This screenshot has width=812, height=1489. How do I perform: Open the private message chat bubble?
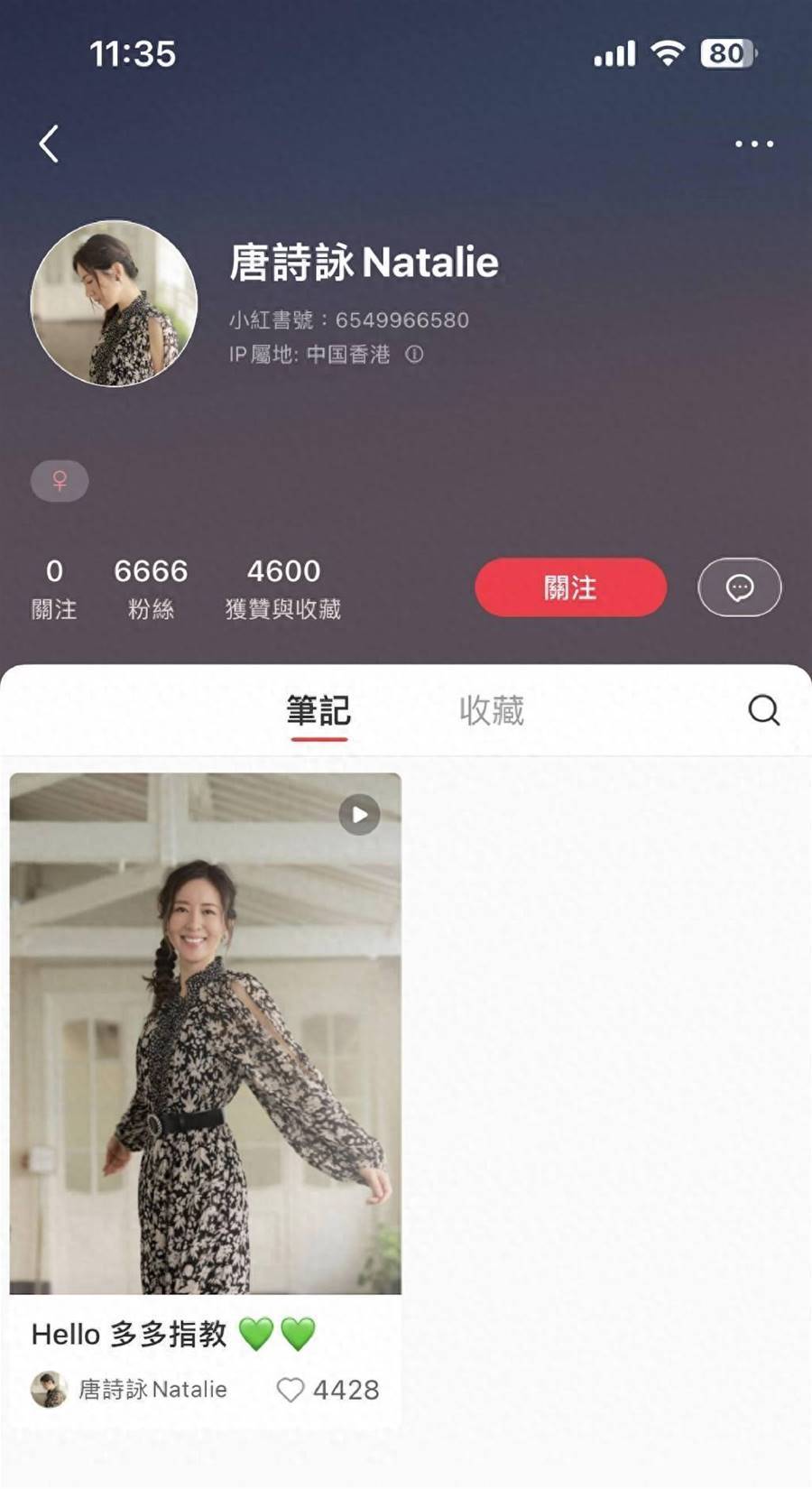[739, 587]
